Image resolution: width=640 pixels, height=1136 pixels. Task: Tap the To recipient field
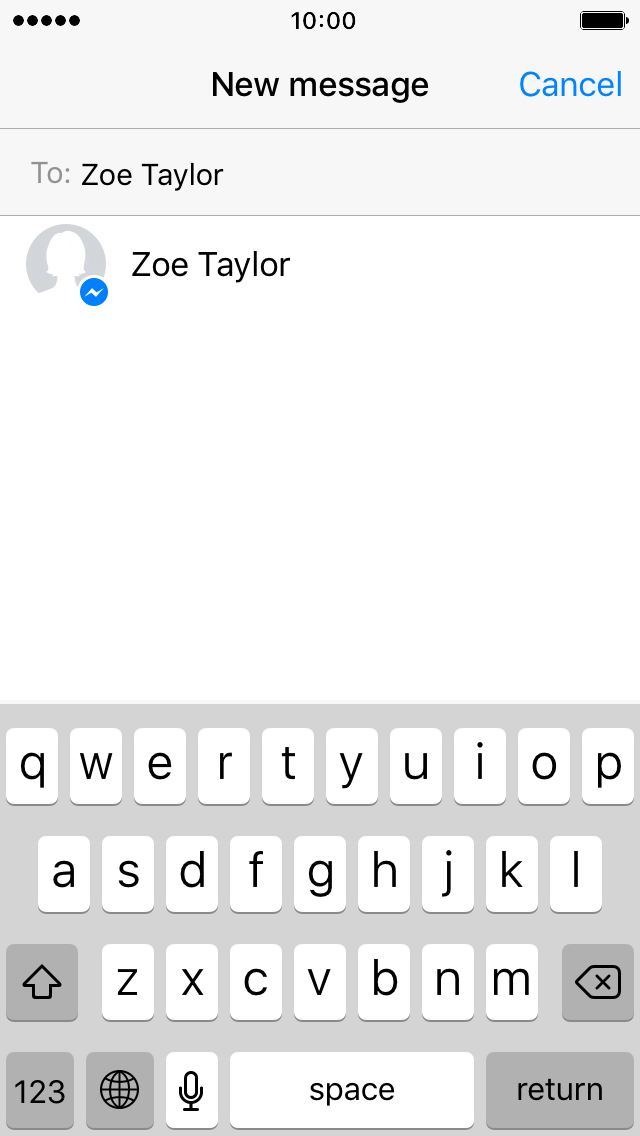click(x=320, y=174)
